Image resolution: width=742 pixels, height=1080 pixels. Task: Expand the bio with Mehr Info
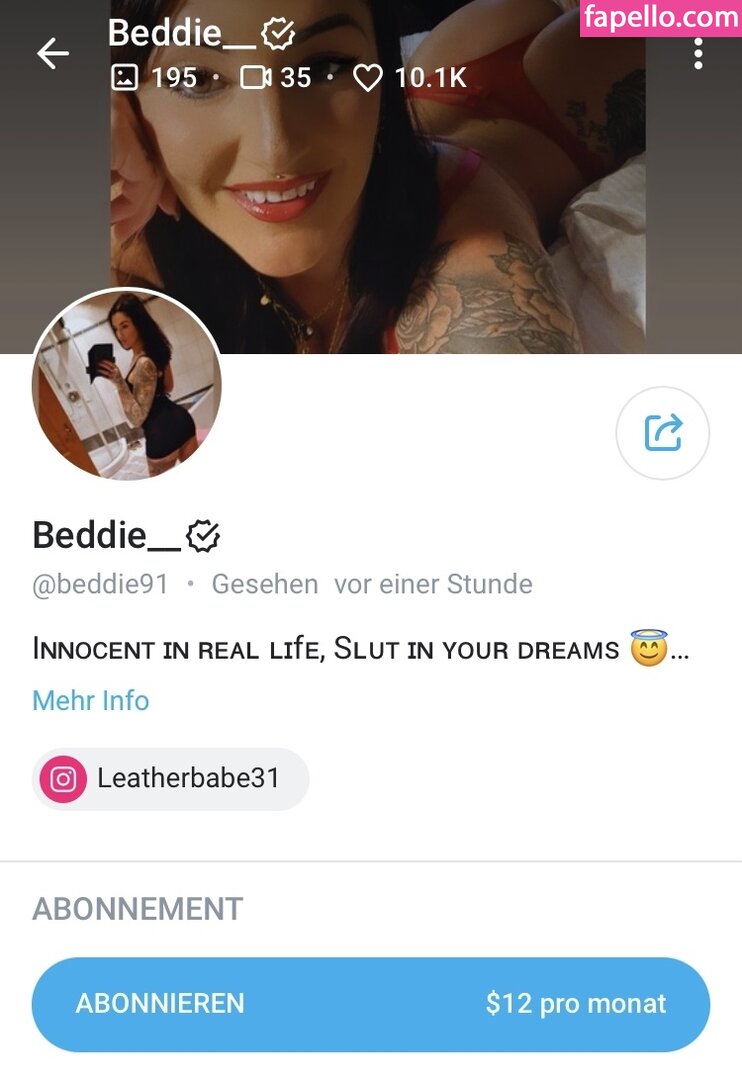coord(90,700)
